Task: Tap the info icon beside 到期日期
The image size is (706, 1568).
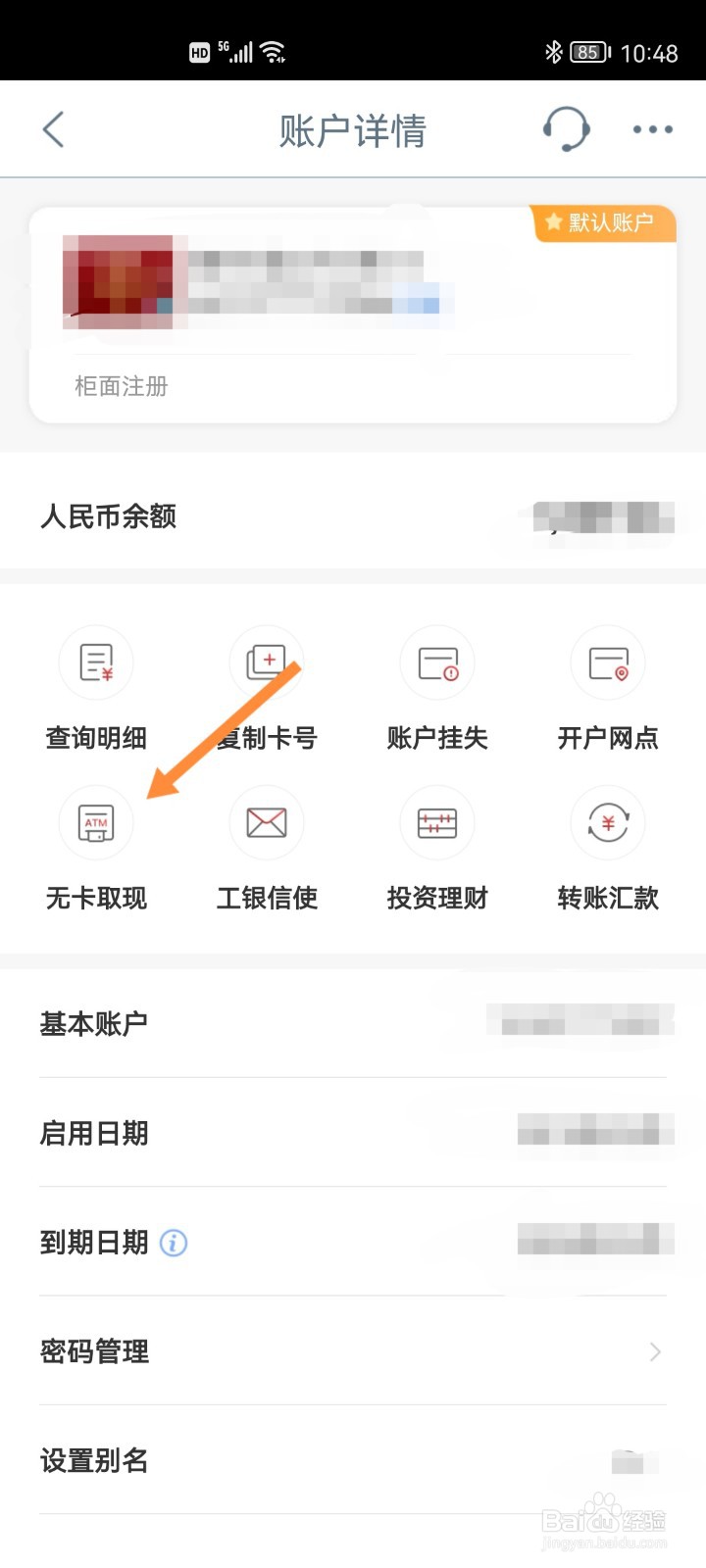Action: point(174,1243)
